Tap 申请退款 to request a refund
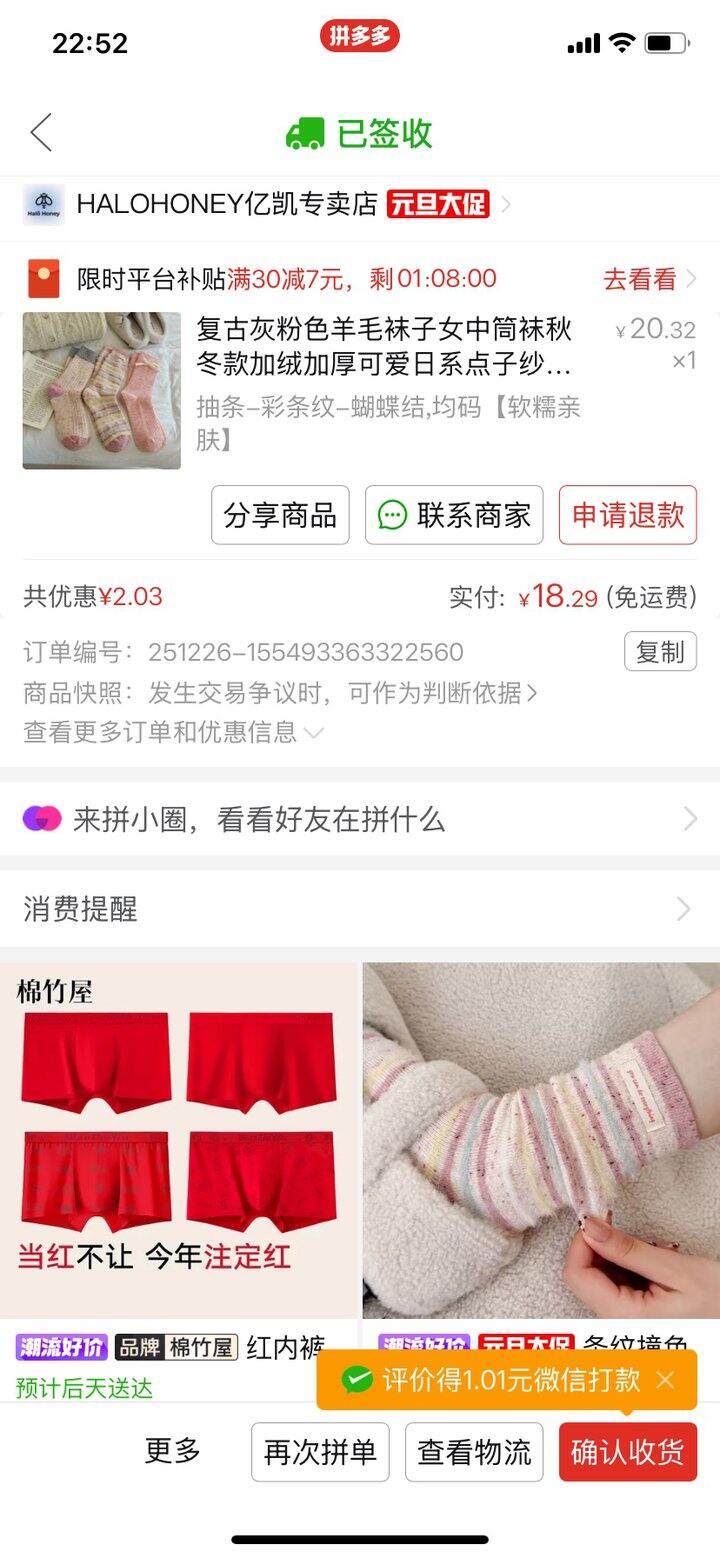720x1558 pixels. [x=628, y=515]
